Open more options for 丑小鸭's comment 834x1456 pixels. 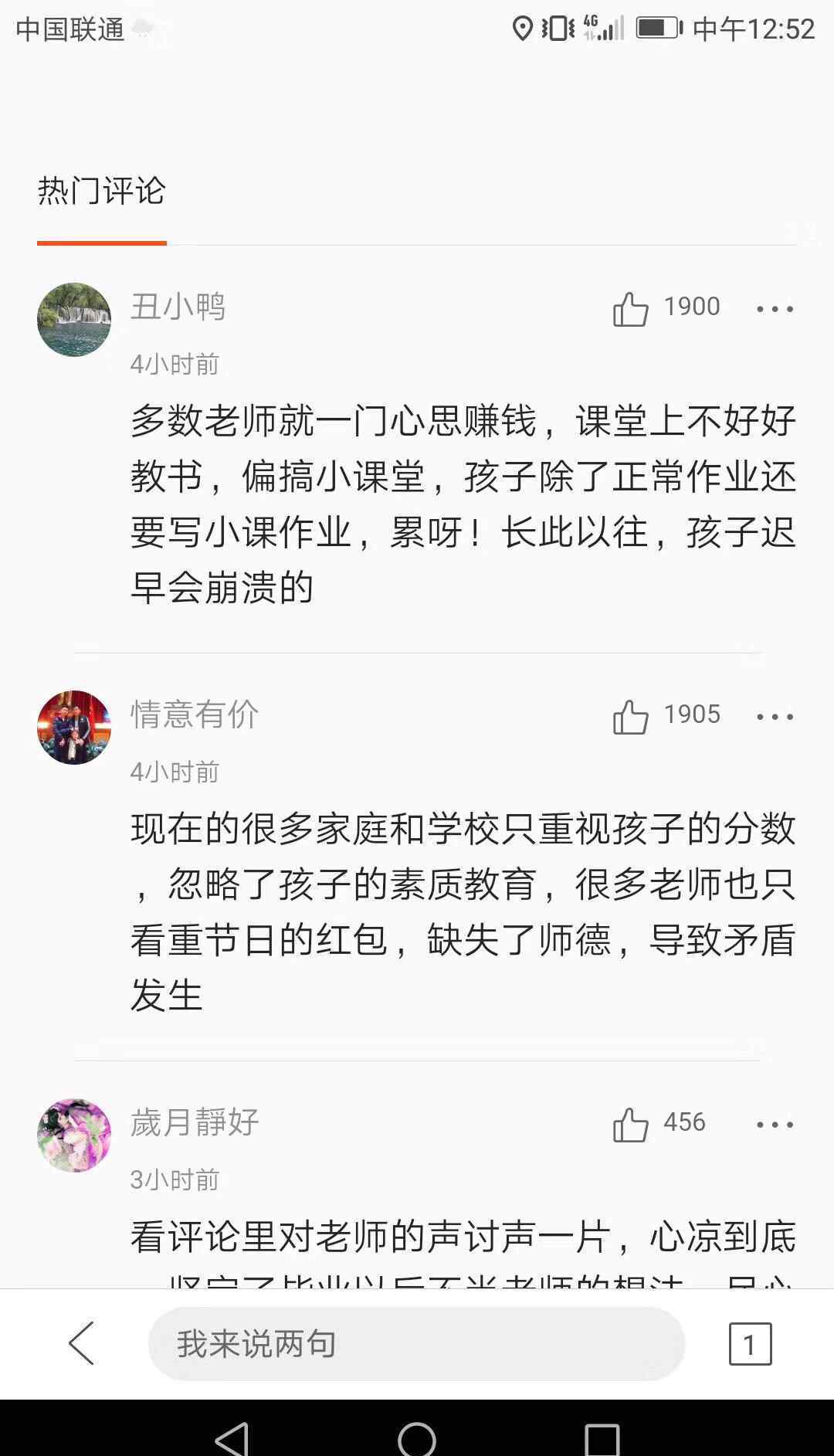tap(775, 309)
